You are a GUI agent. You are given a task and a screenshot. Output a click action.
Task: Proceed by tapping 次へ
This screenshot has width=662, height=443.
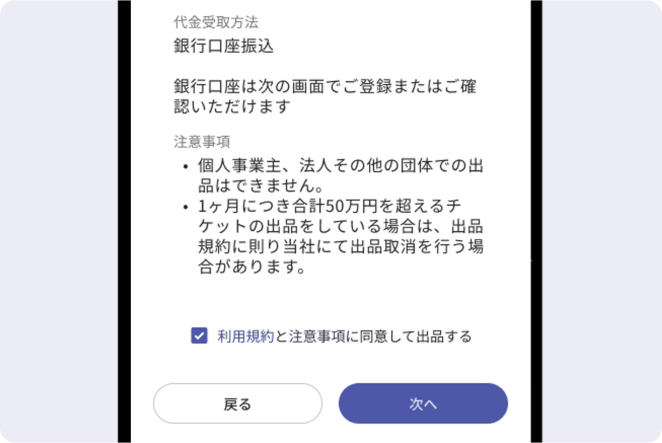pos(423,404)
